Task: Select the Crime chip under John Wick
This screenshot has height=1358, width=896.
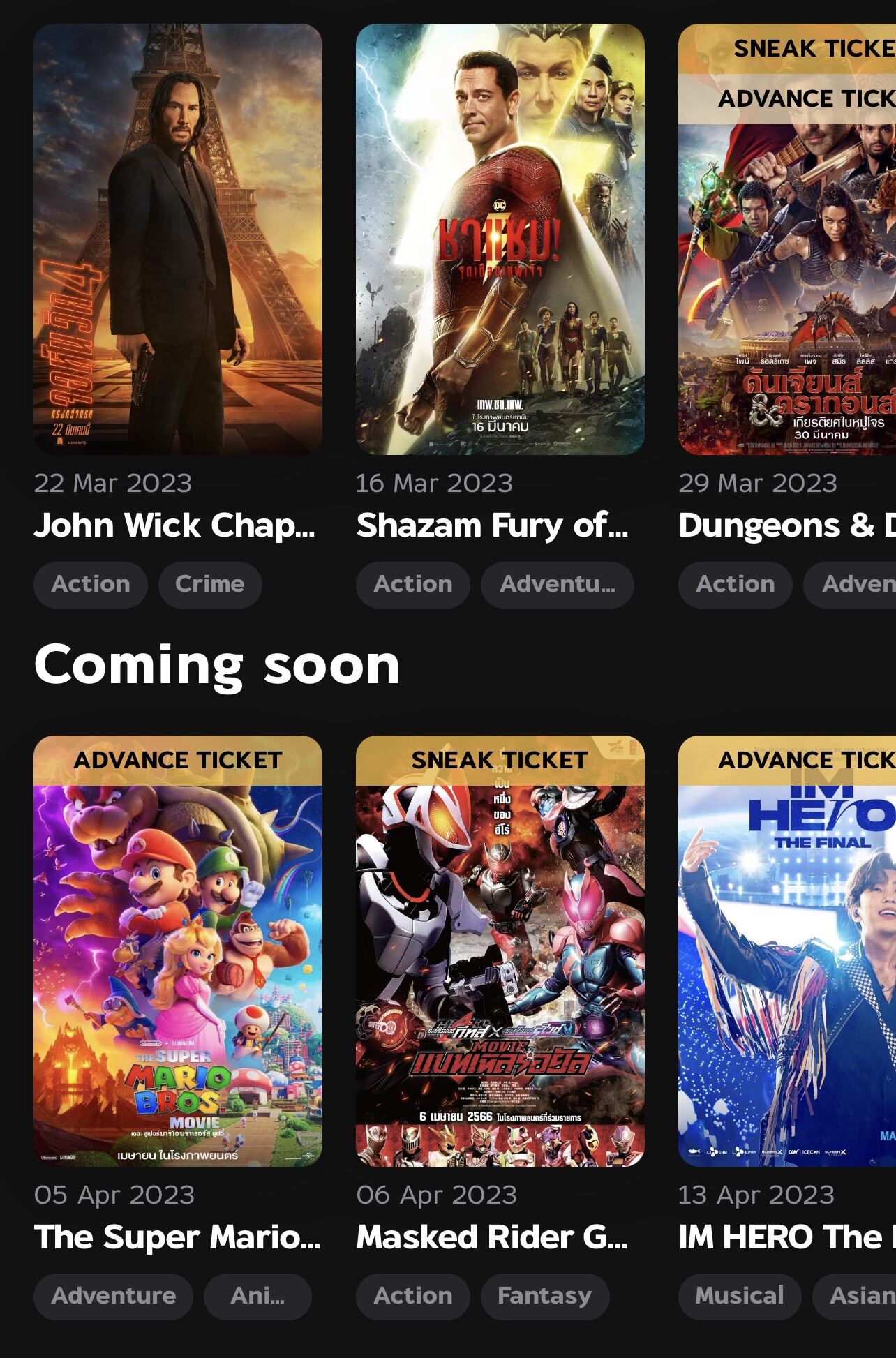Action: click(209, 584)
